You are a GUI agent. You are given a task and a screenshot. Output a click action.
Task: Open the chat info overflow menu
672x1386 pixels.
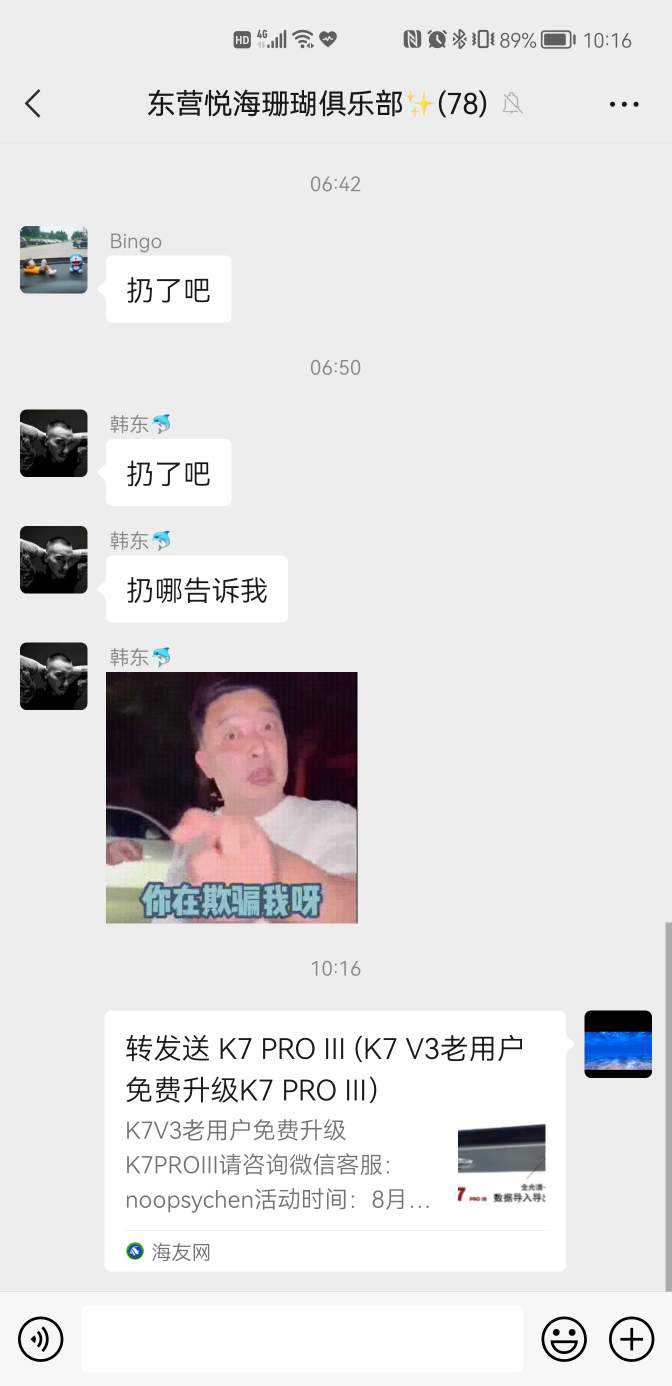tap(623, 104)
